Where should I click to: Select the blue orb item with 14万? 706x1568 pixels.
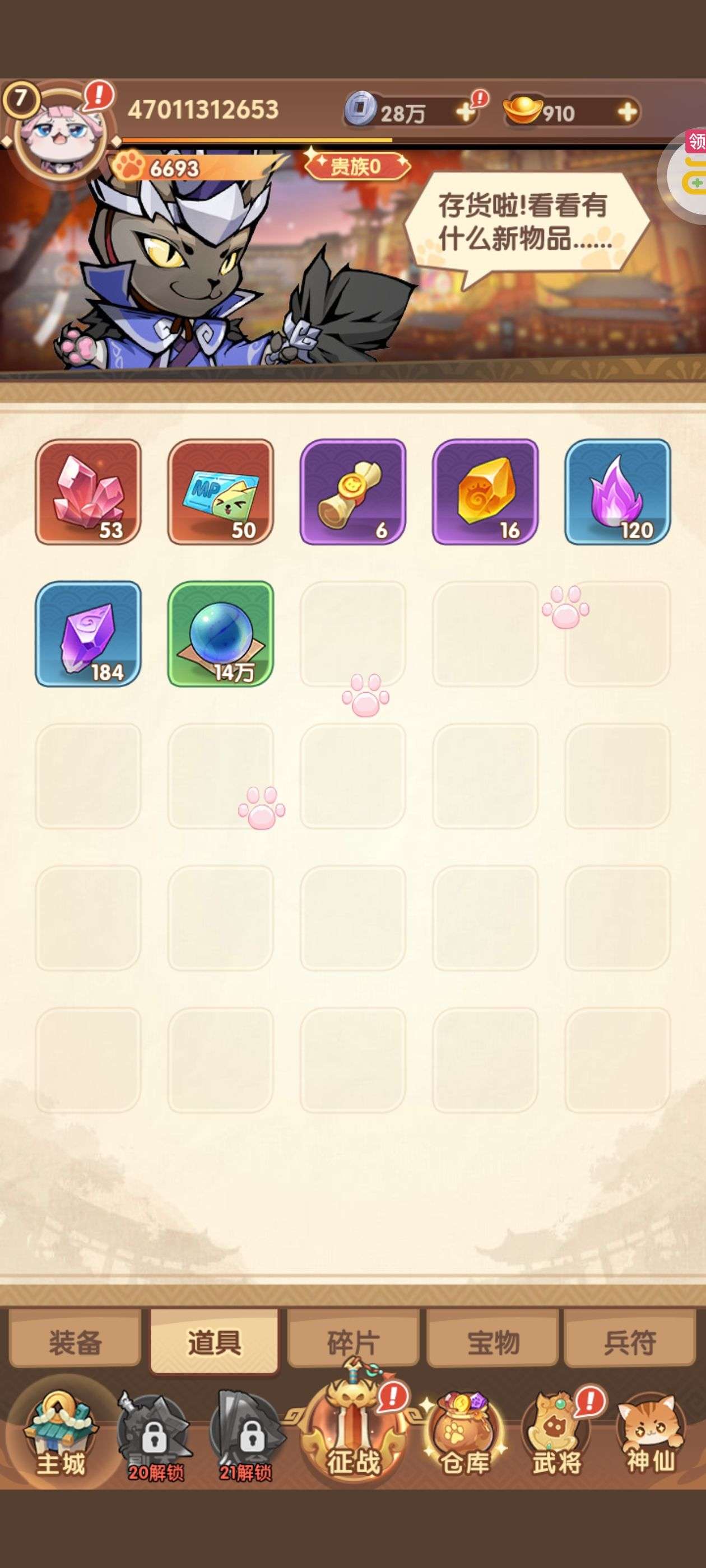pyautogui.click(x=221, y=634)
